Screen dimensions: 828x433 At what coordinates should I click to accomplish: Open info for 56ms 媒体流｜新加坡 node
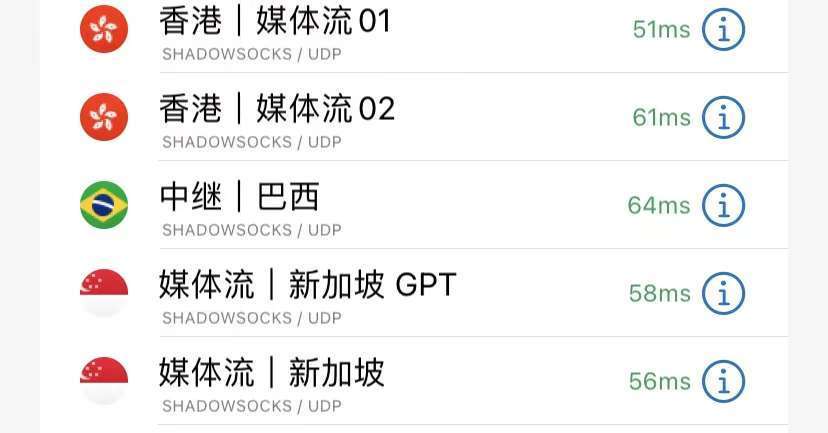tap(723, 382)
